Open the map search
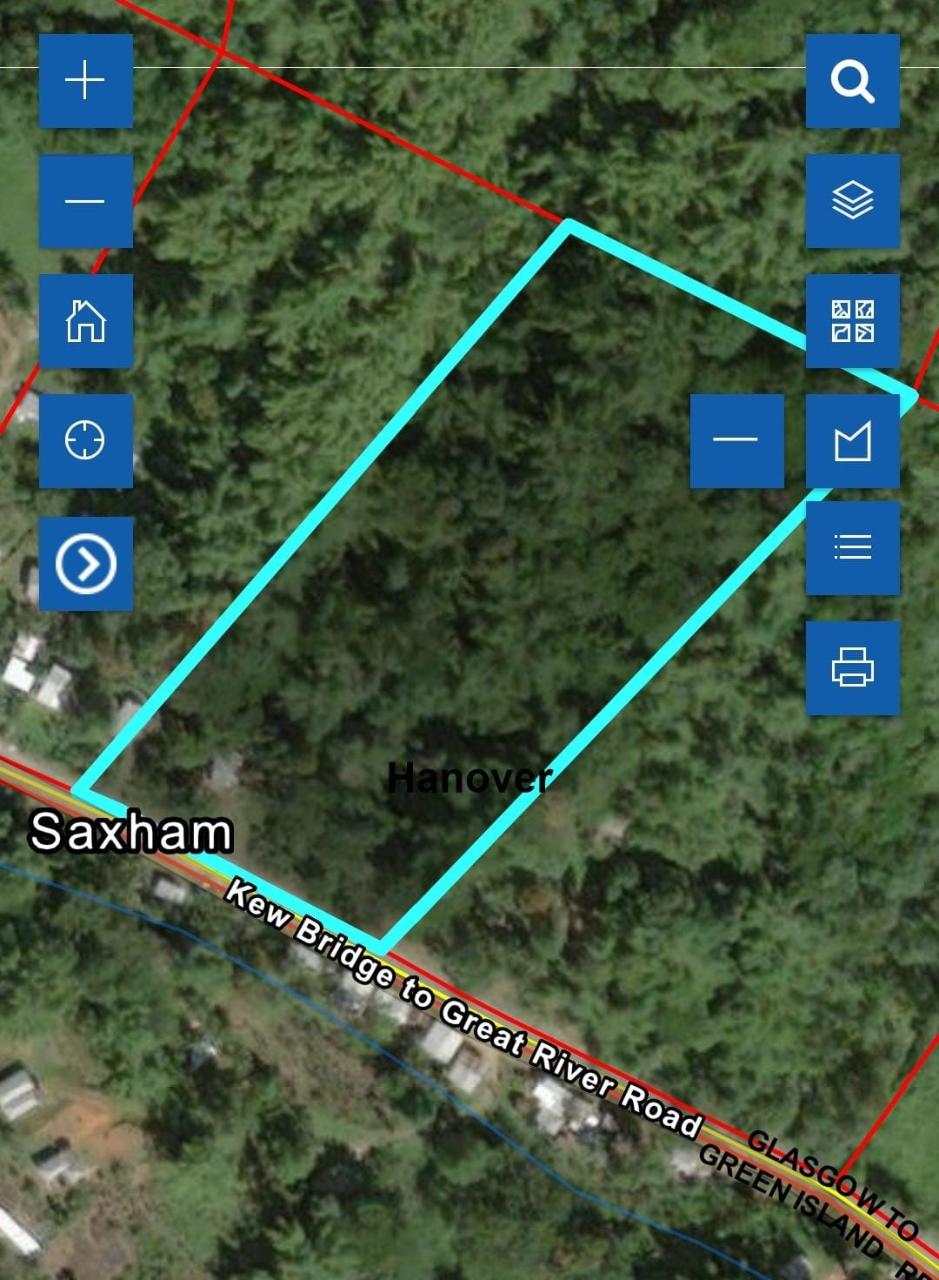This screenshot has width=939, height=1280. point(852,81)
